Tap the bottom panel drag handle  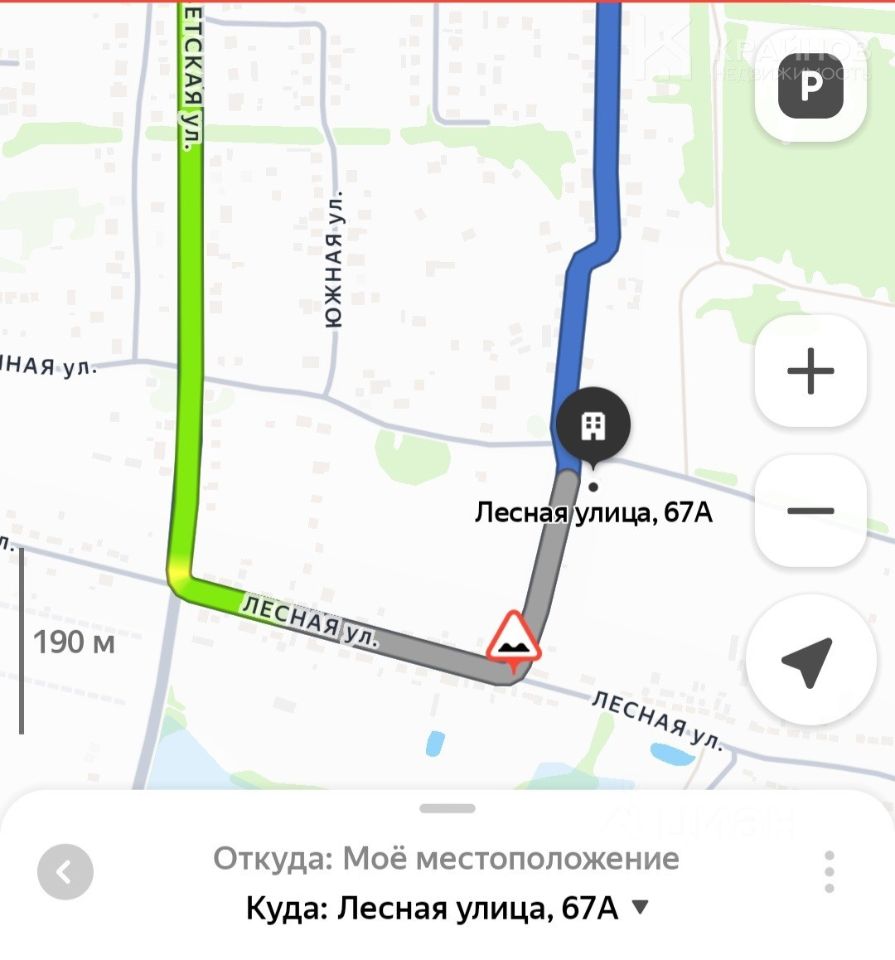(447, 808)
